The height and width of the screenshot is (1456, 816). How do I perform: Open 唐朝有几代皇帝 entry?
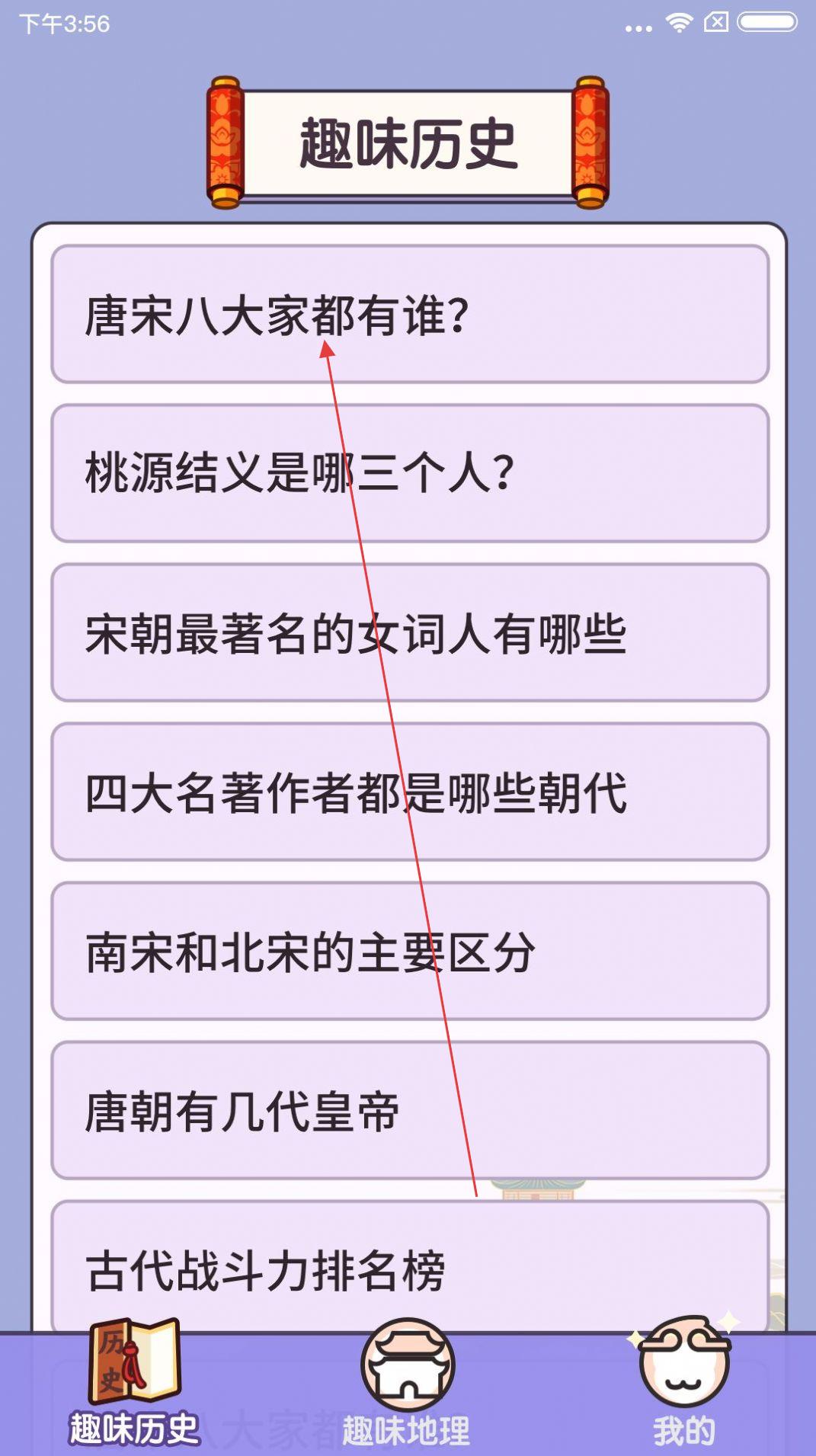tap(409, 1110)
